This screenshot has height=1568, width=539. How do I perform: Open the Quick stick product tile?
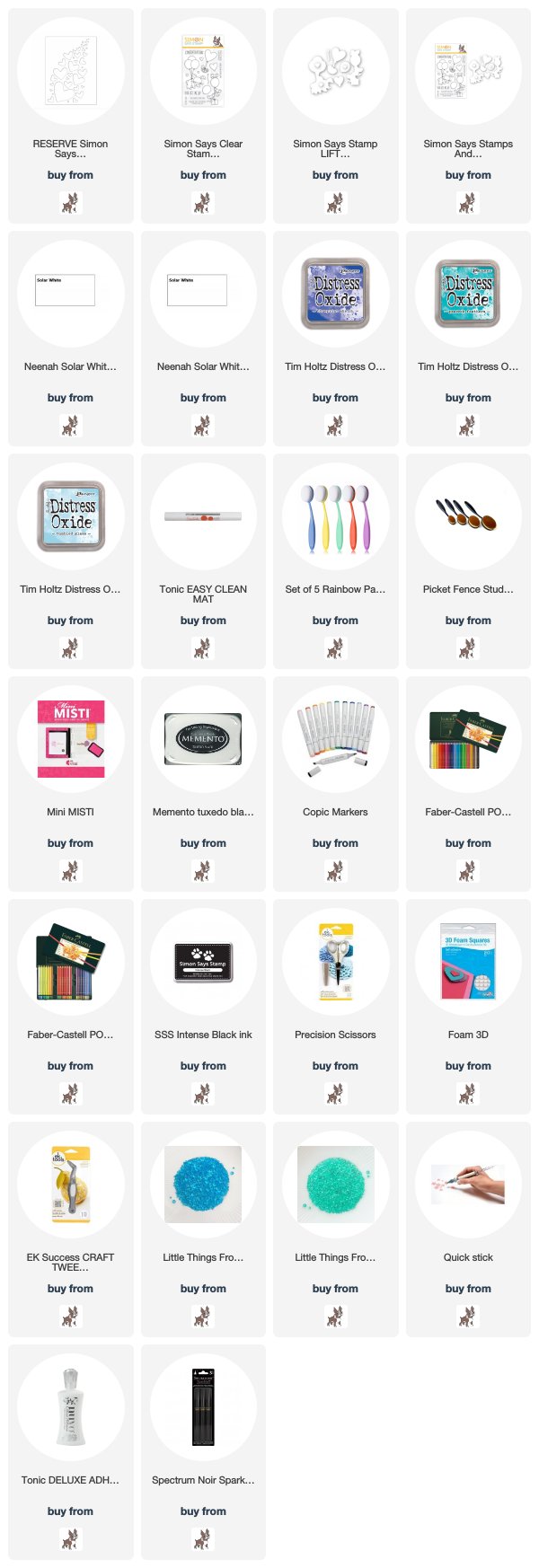point(468,1185)
